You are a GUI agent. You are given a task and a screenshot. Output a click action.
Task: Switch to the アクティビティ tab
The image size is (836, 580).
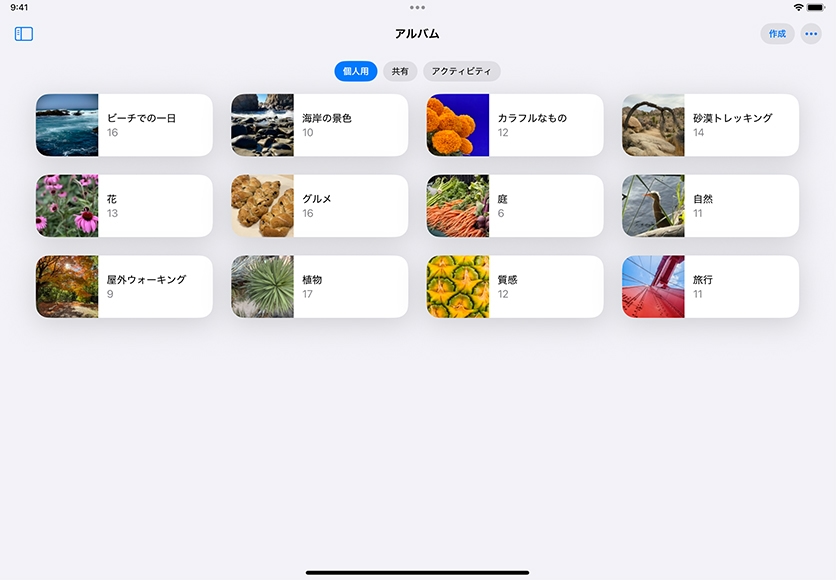pos(461,71)
